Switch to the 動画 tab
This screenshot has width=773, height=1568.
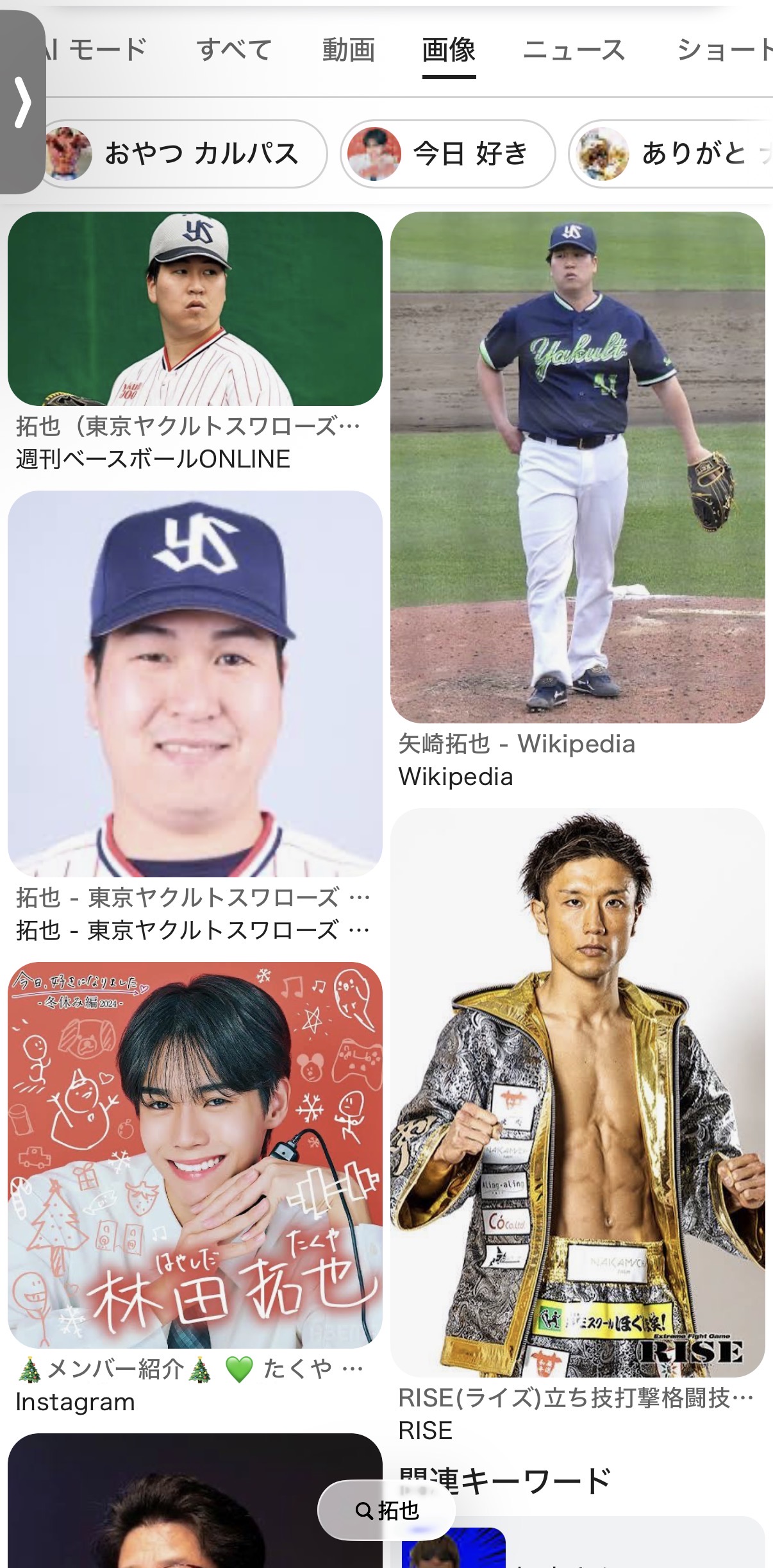click(348, 50)
